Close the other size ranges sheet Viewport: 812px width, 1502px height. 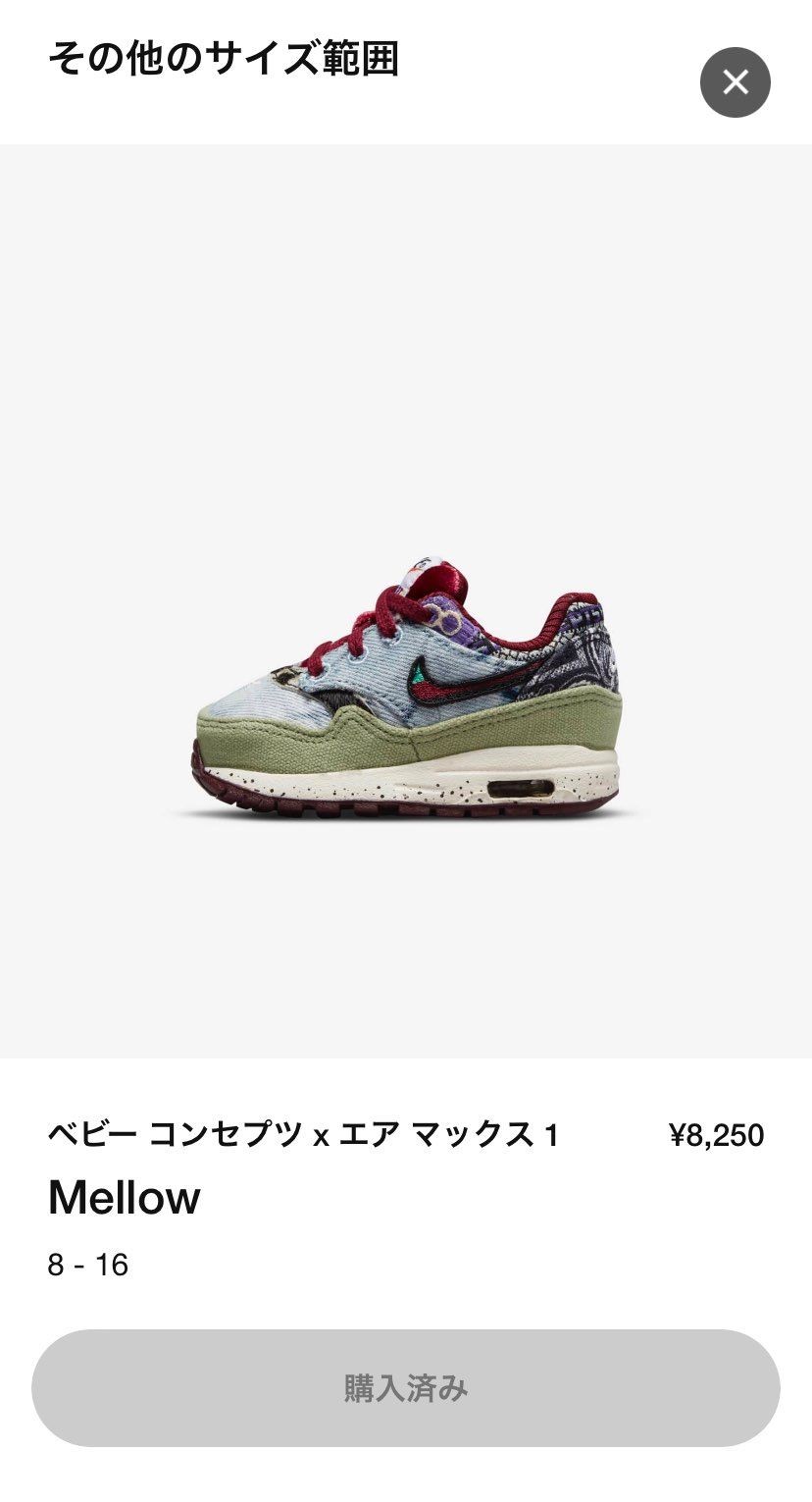click(x=735, y=82)
